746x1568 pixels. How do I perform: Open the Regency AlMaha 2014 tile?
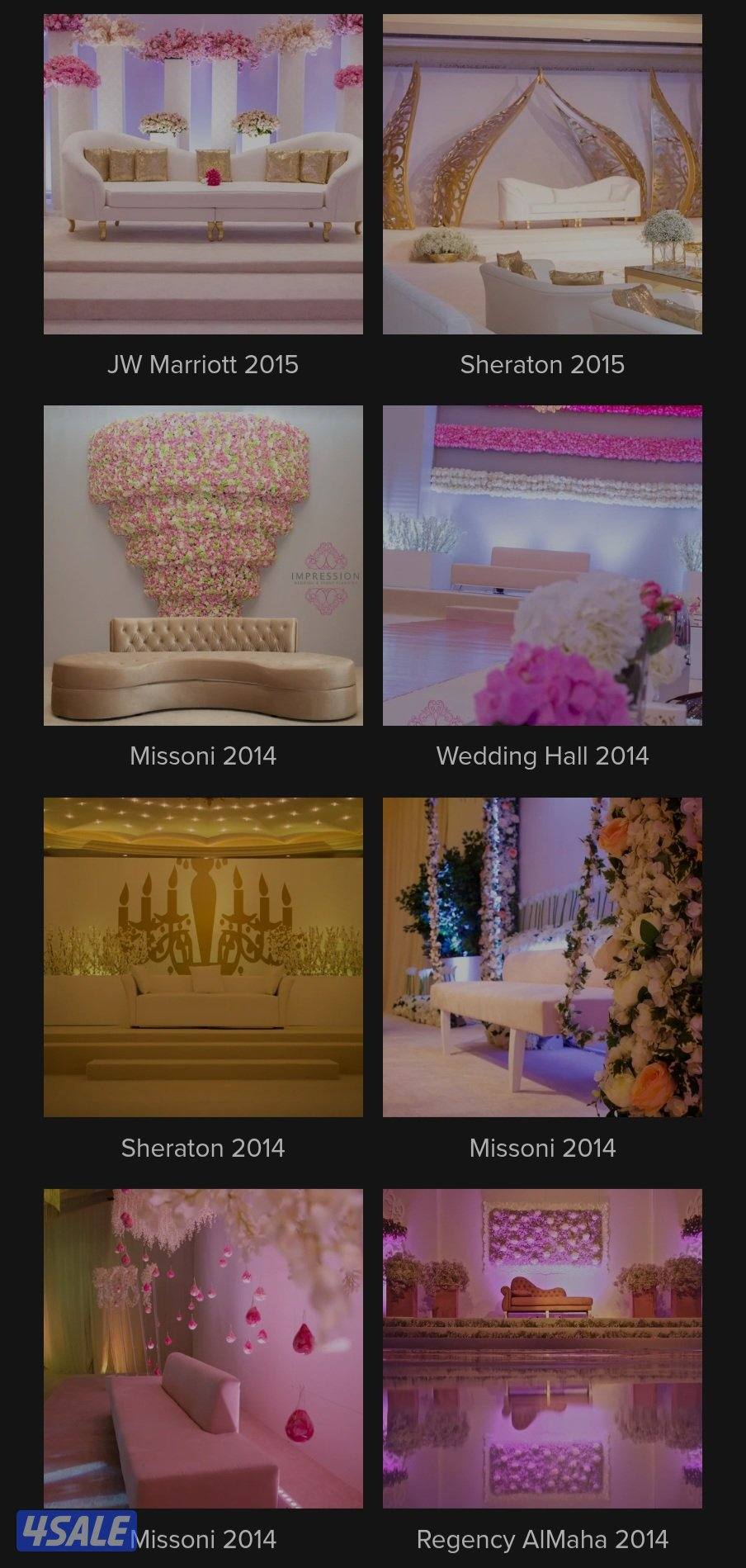pos(542,1348)
